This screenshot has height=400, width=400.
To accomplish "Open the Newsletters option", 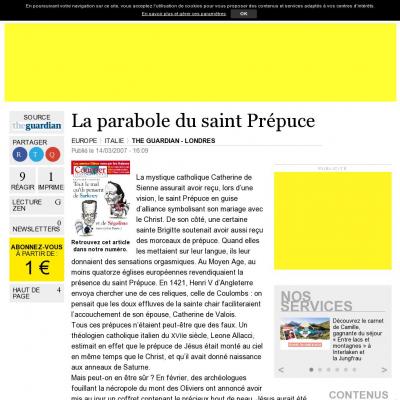I will pos(37,226).
